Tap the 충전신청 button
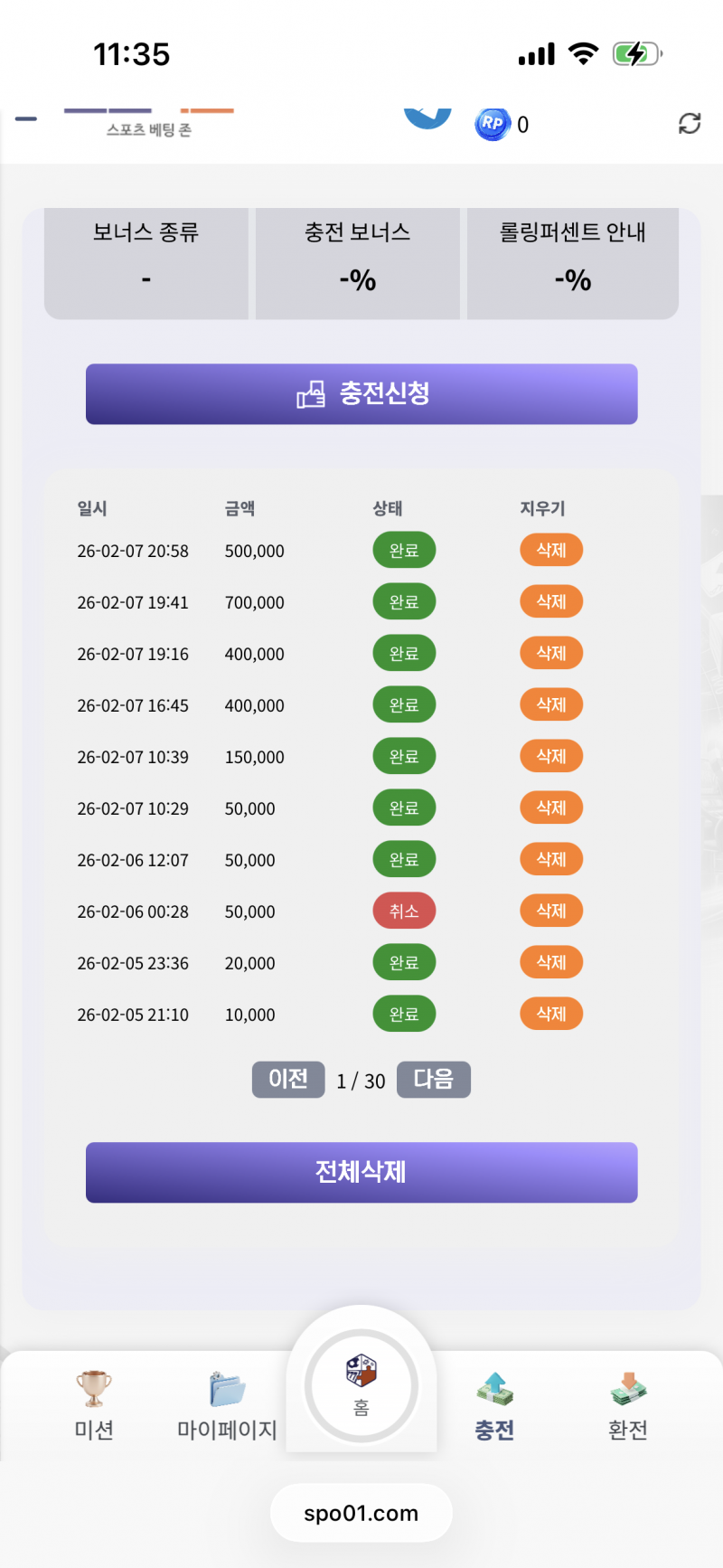Viewport: 723px width, 1568px height. point(361,394)
